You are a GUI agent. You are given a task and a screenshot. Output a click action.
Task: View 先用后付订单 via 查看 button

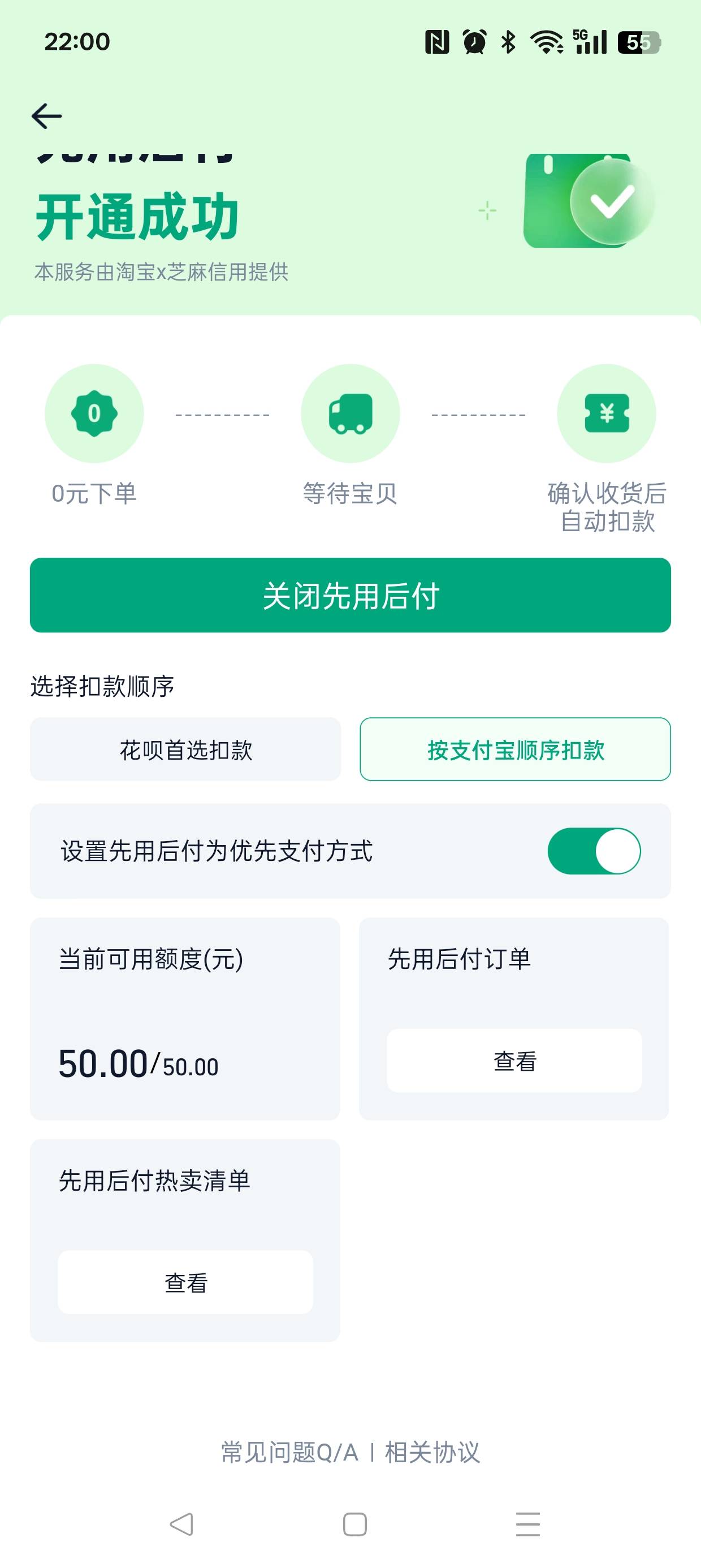click(x=515, y=1061)
